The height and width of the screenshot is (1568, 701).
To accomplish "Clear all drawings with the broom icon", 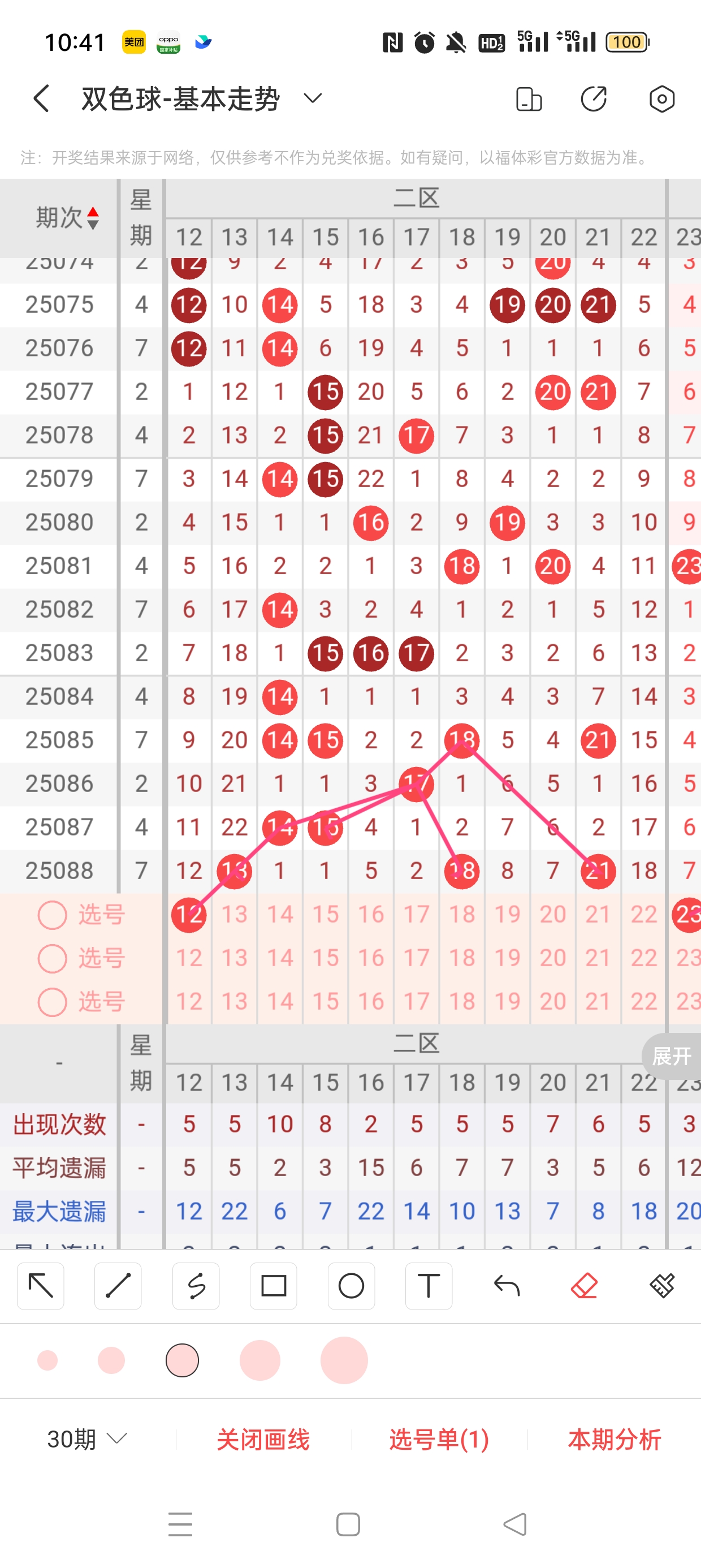I will tap(661, 1286).
